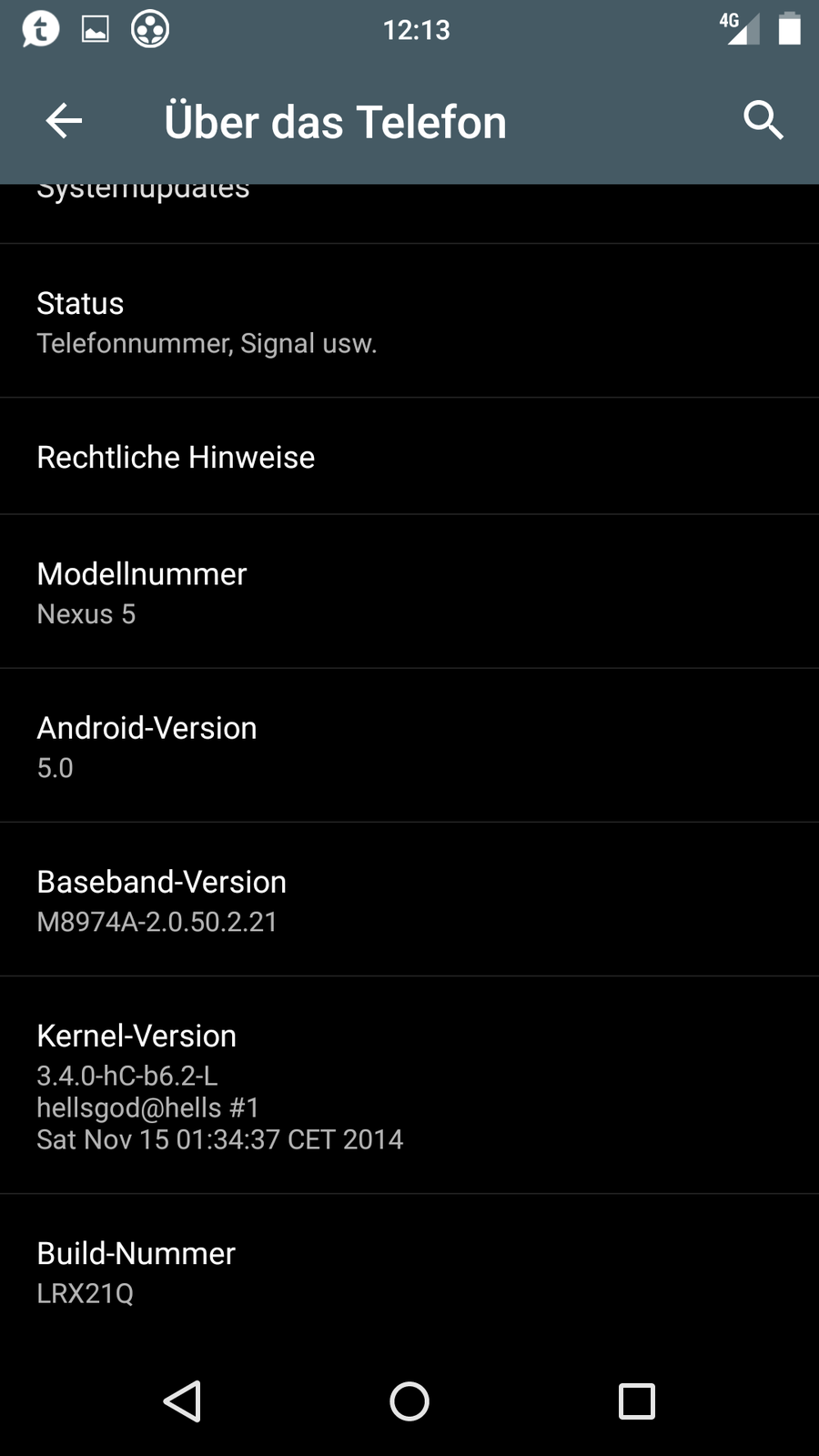819x1456 pixels.
Task: Open Rechtliche Hinweise
Action: 409,457
